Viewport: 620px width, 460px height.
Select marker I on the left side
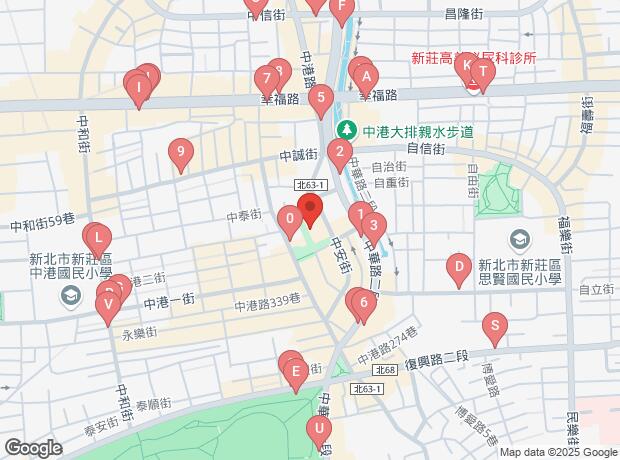click(138, 89)
